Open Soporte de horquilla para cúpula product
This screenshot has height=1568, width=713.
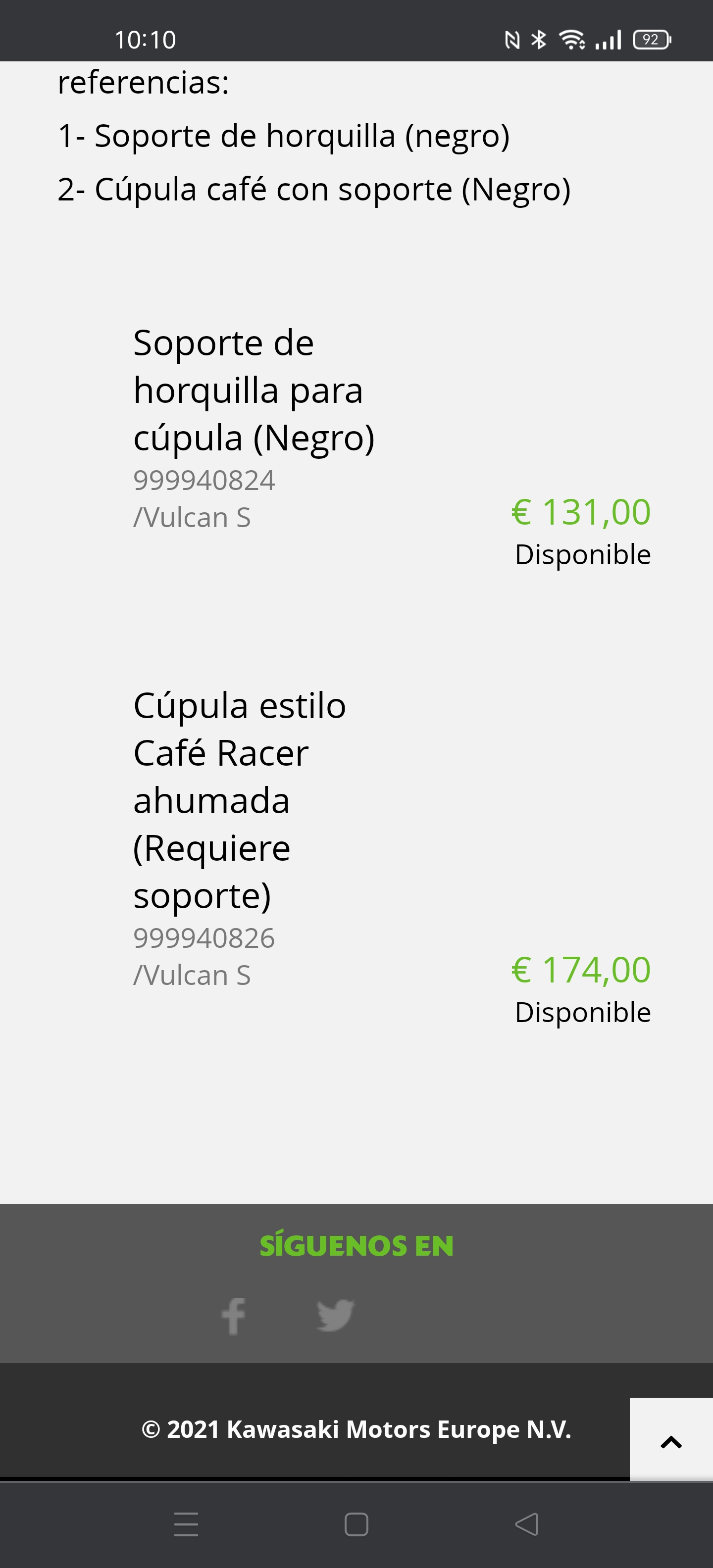tap(254, 390)
